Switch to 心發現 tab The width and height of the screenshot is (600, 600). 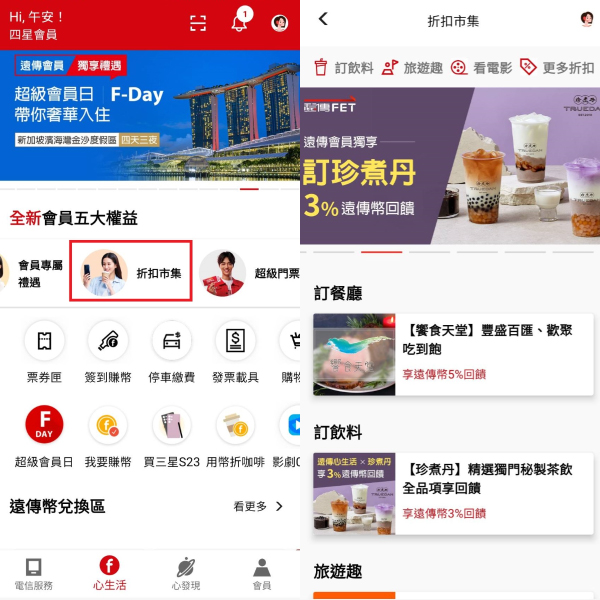coord(186,574)
